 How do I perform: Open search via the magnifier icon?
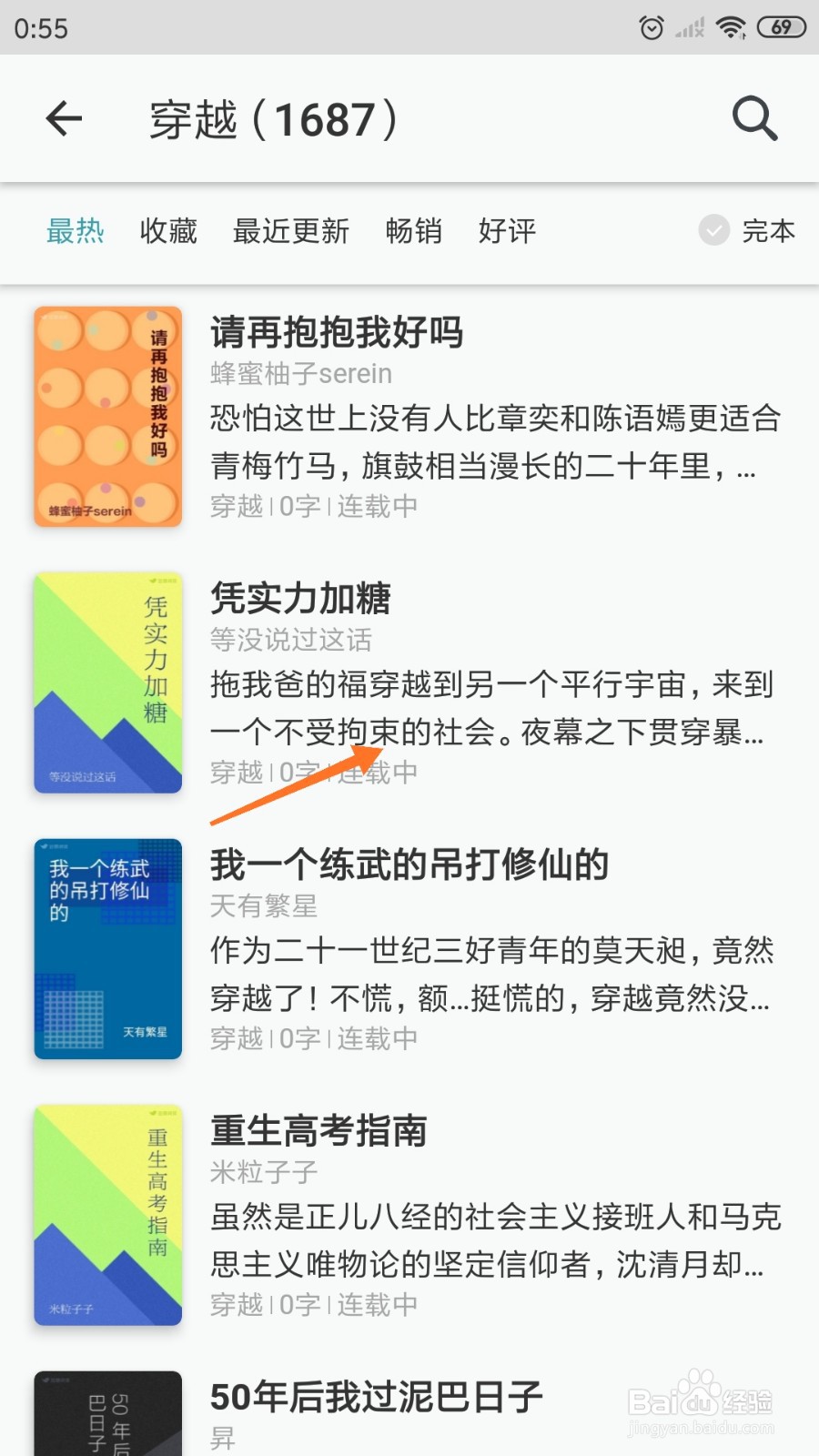tap(753, 118)
